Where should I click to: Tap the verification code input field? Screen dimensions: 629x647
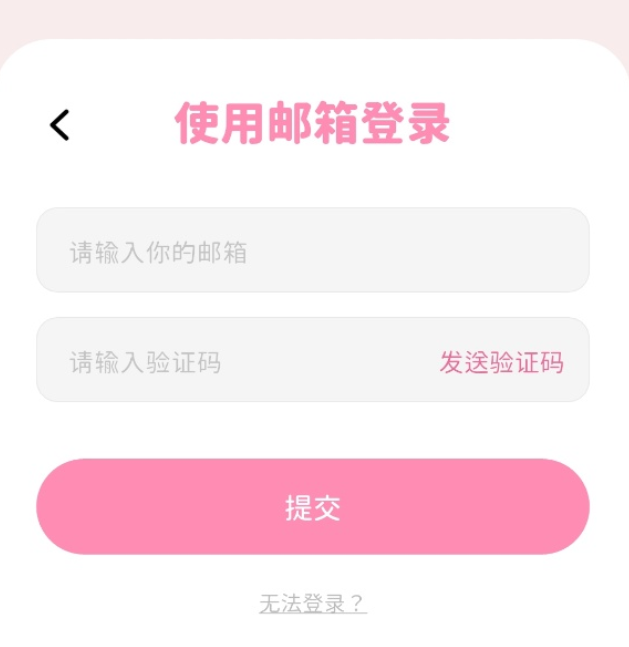(230, 361)
